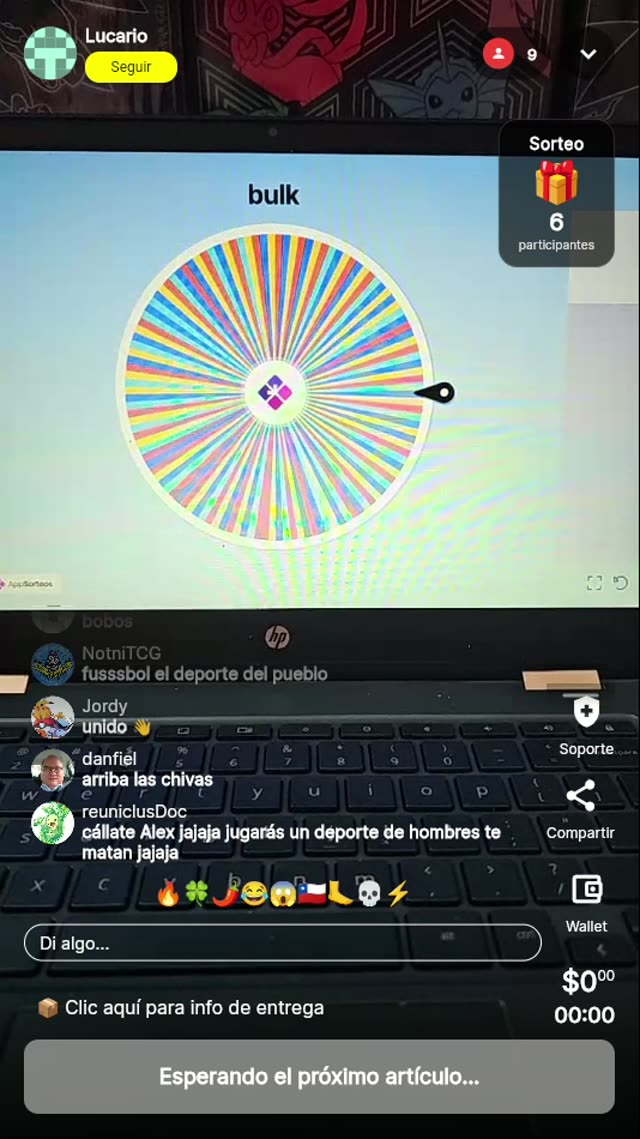Send the skull emoji reaction
The width and height of the screenshot is (640, 1139).
tap(369, 893)
